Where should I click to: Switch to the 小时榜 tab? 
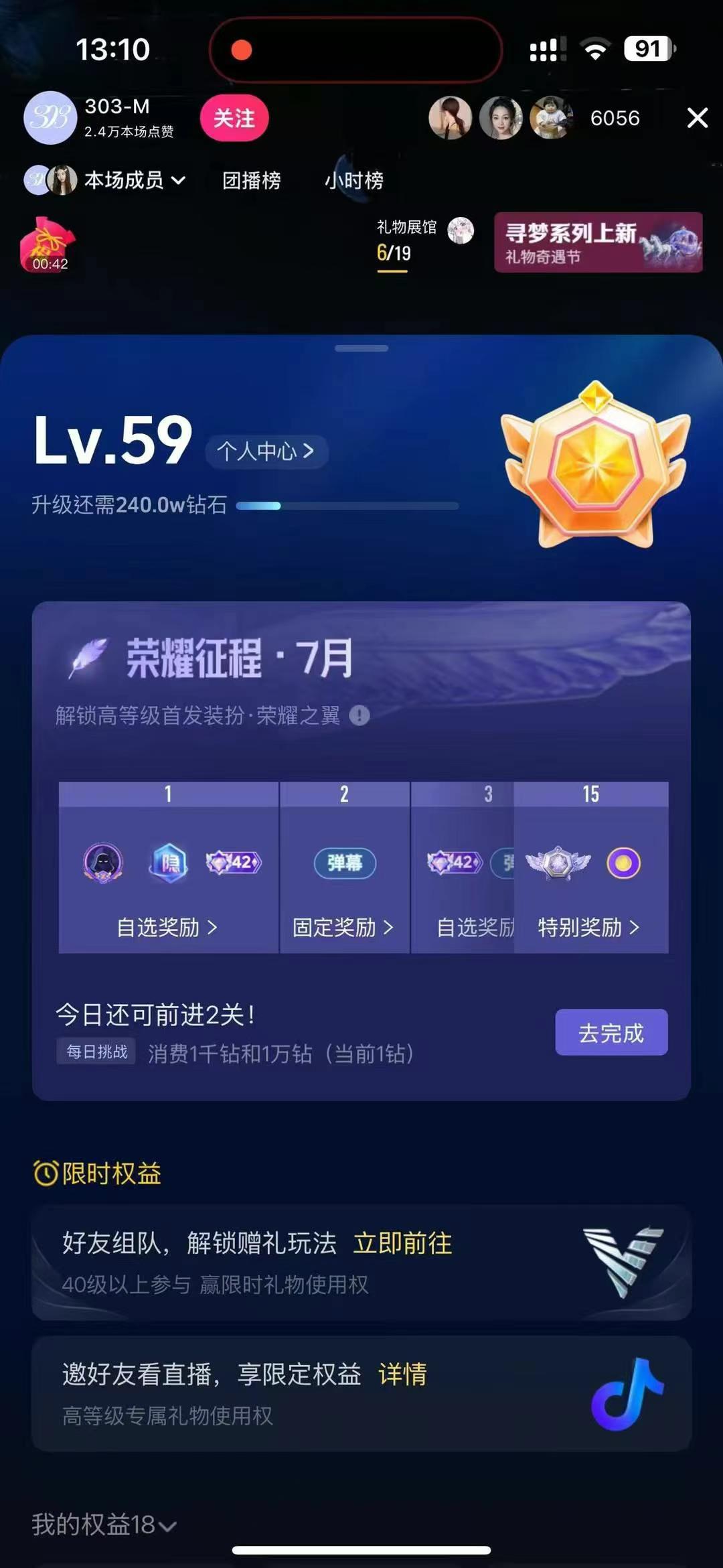click(x=353, y=180)
